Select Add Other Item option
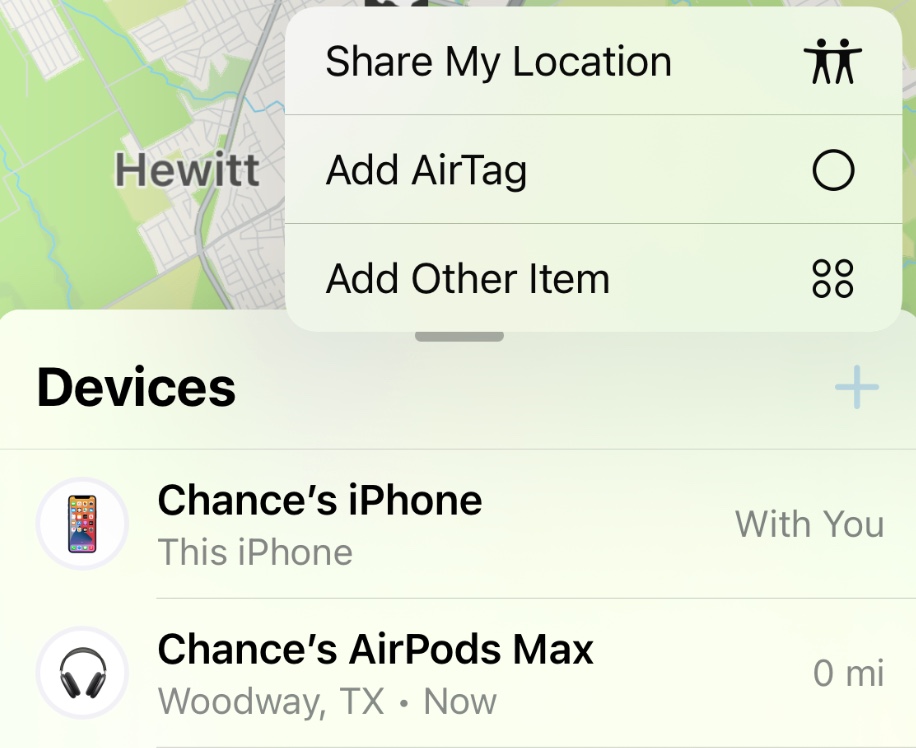The height and width of the screenshot is (748, 916). pos(592,278)
